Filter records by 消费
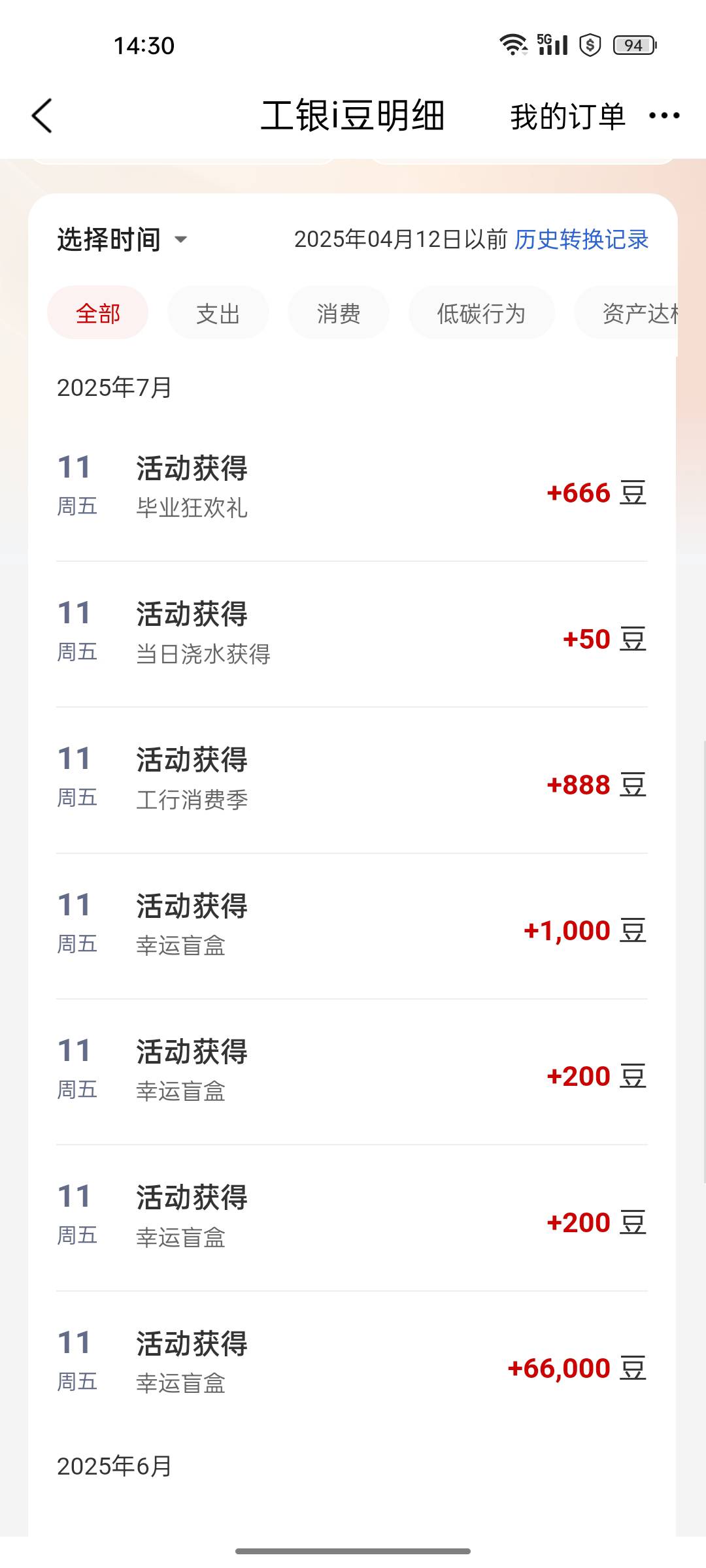The width and height of the screenshot is (706, 1568). click(339, 313)
